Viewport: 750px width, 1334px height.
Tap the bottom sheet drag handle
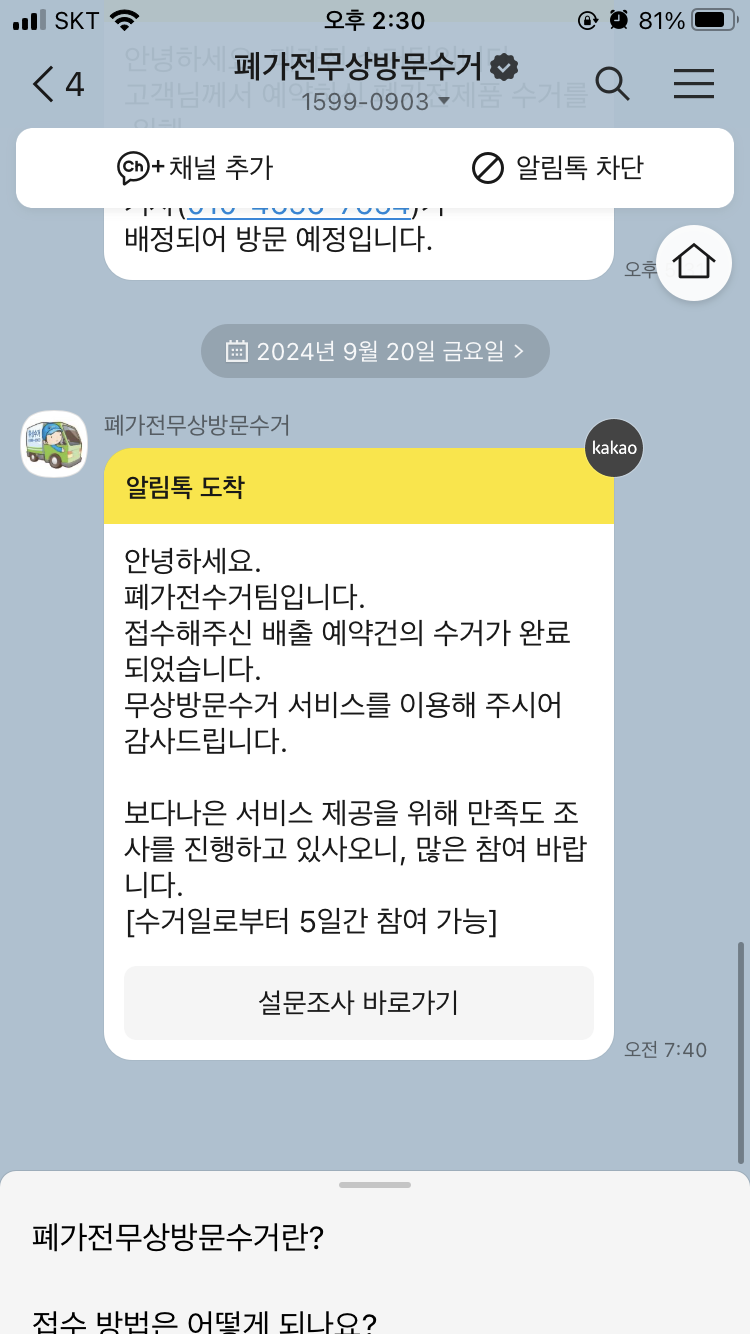click(374, 1185)
